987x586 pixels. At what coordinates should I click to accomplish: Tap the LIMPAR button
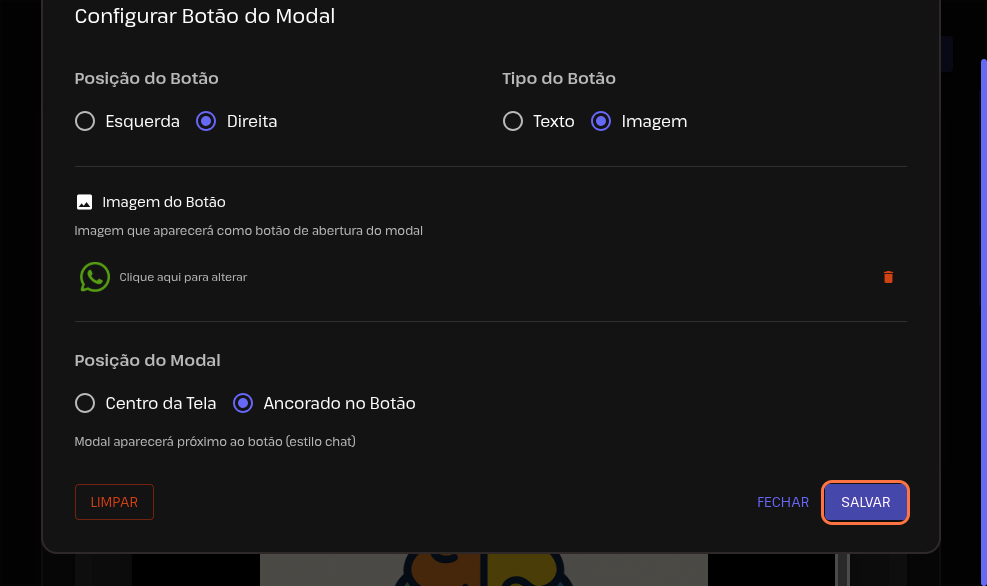pyautogui.click(x=114, y=502)
